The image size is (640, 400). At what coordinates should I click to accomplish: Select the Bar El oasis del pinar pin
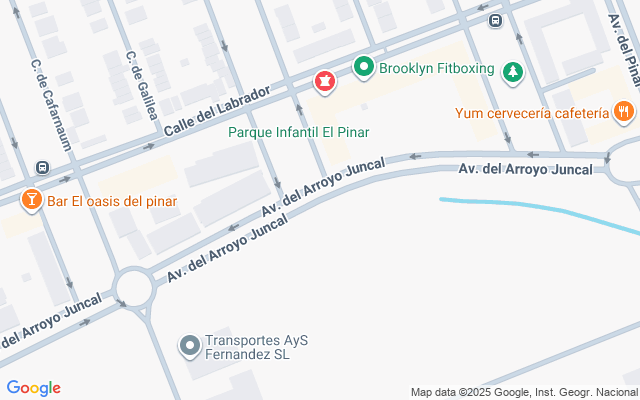click(x=32, y=200)
